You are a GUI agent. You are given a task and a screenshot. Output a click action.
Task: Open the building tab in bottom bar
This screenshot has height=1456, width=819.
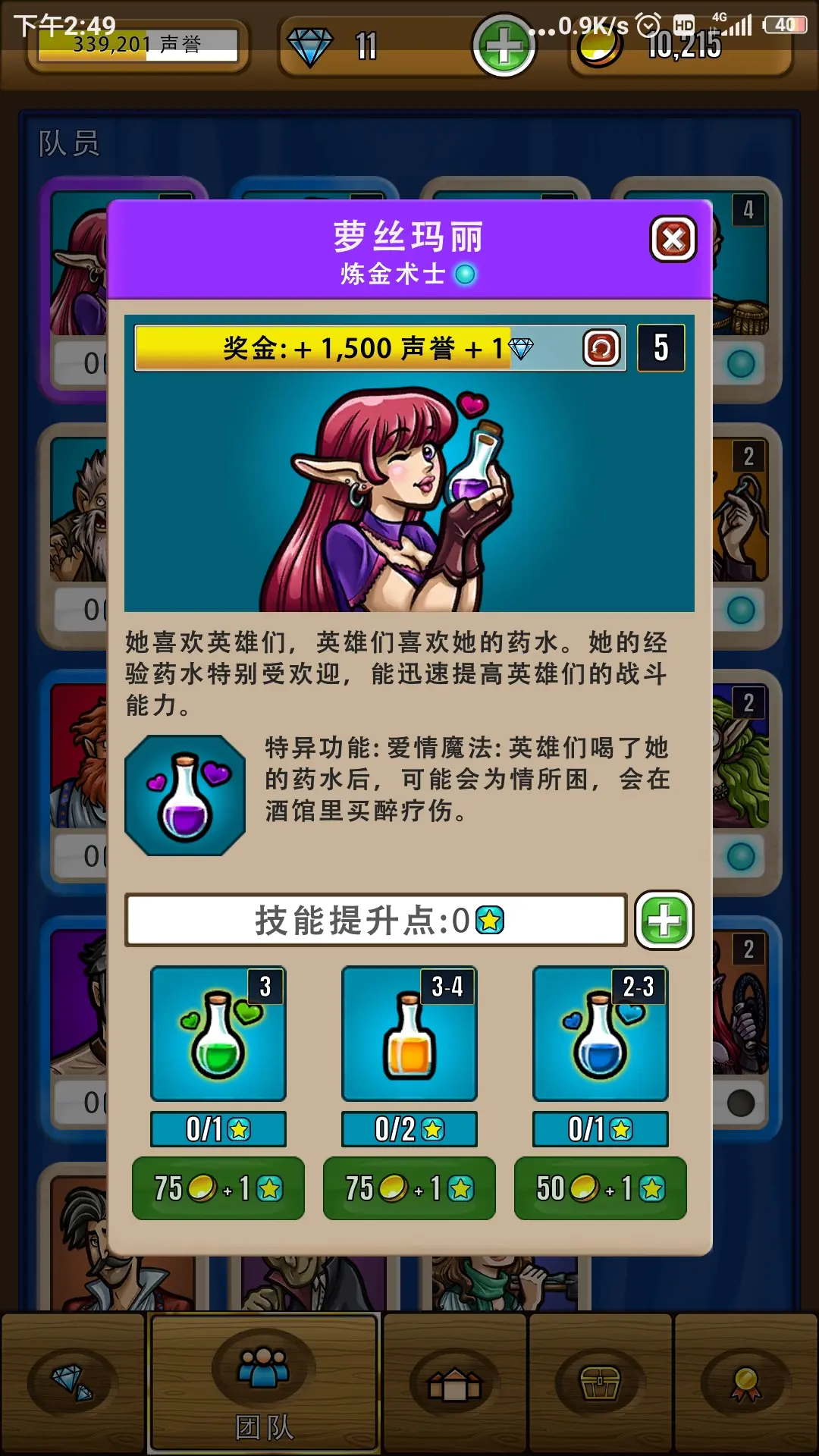point(455,1383)
